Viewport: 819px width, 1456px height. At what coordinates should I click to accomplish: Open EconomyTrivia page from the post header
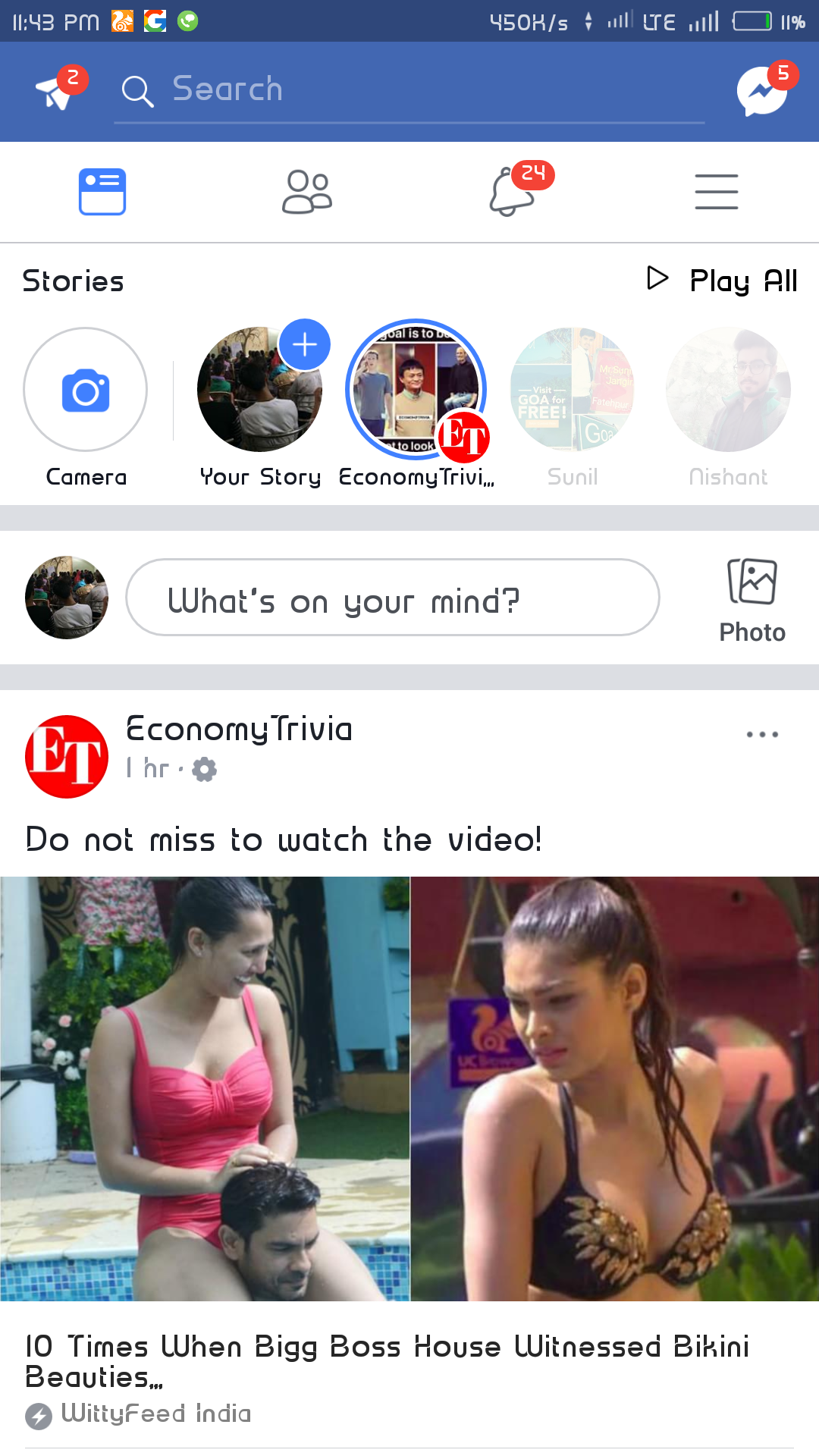click(x=239, y=729)
